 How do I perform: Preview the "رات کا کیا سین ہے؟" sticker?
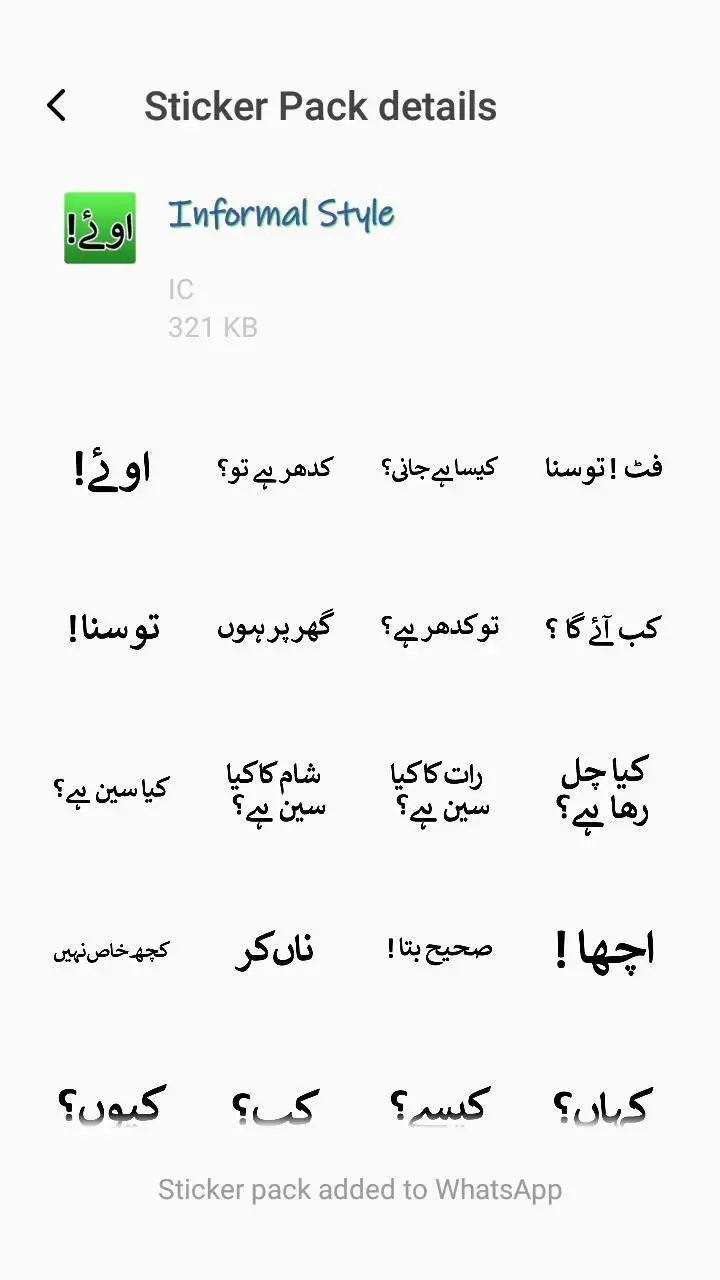[440, 788]
